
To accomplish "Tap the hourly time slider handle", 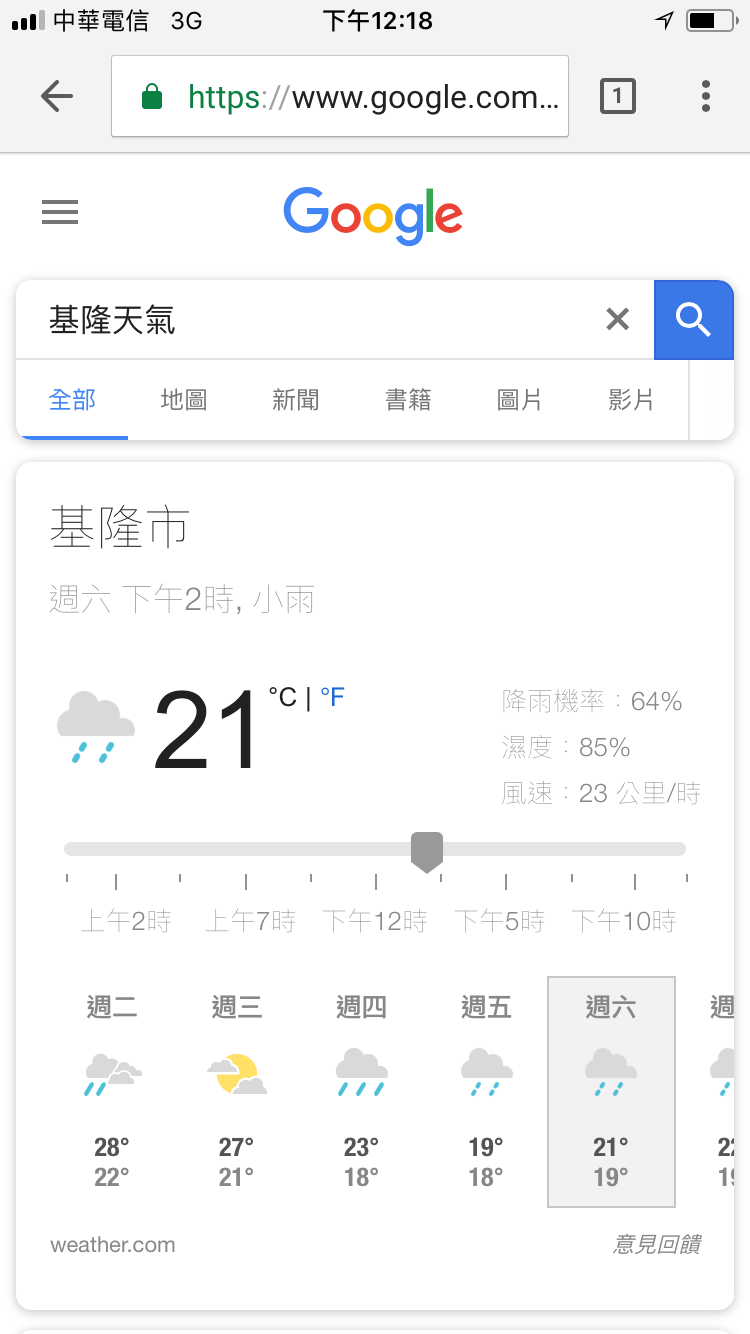I will point(427,852).
